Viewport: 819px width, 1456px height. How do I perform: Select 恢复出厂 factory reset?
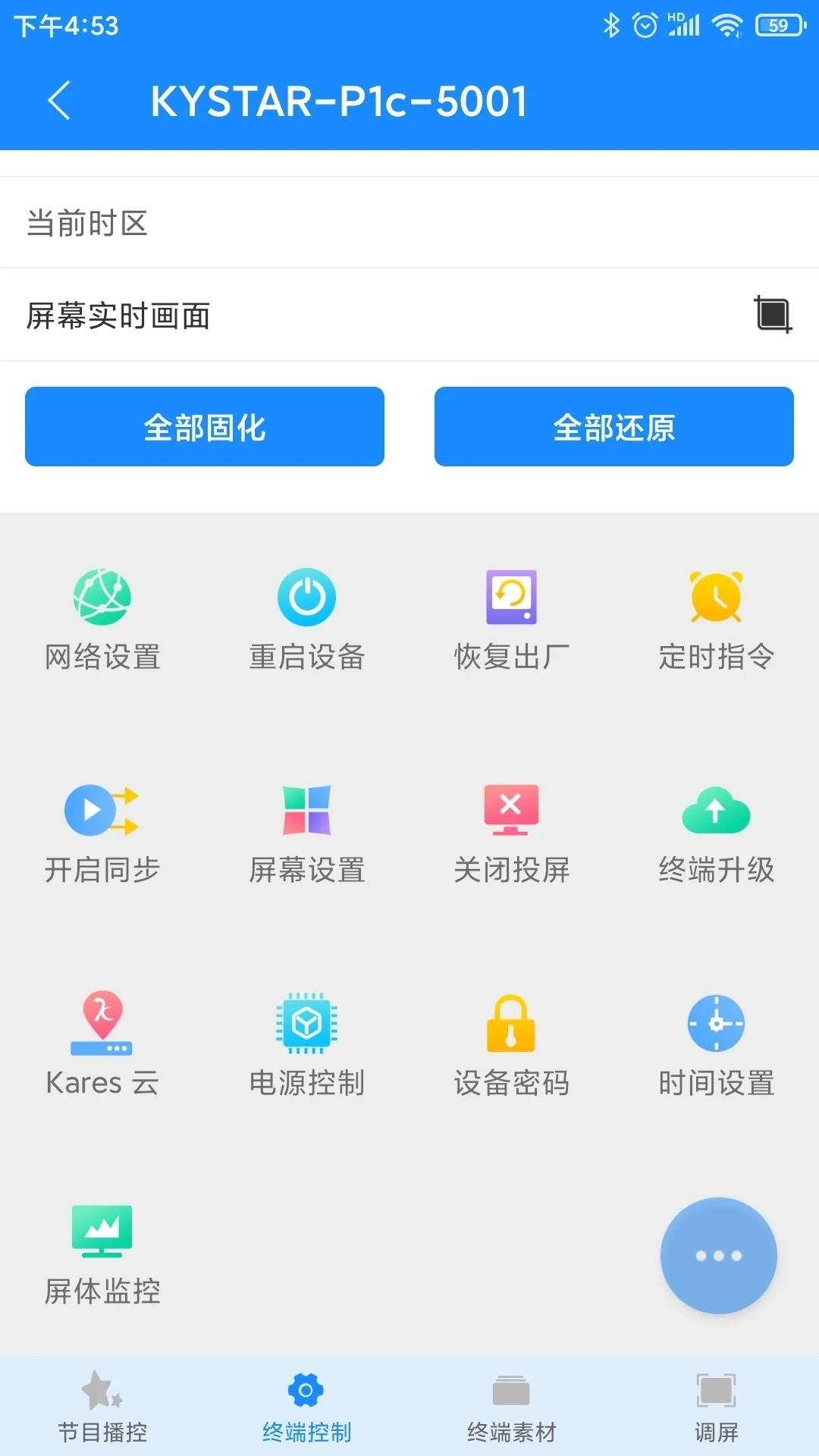(x=512, y=618)
